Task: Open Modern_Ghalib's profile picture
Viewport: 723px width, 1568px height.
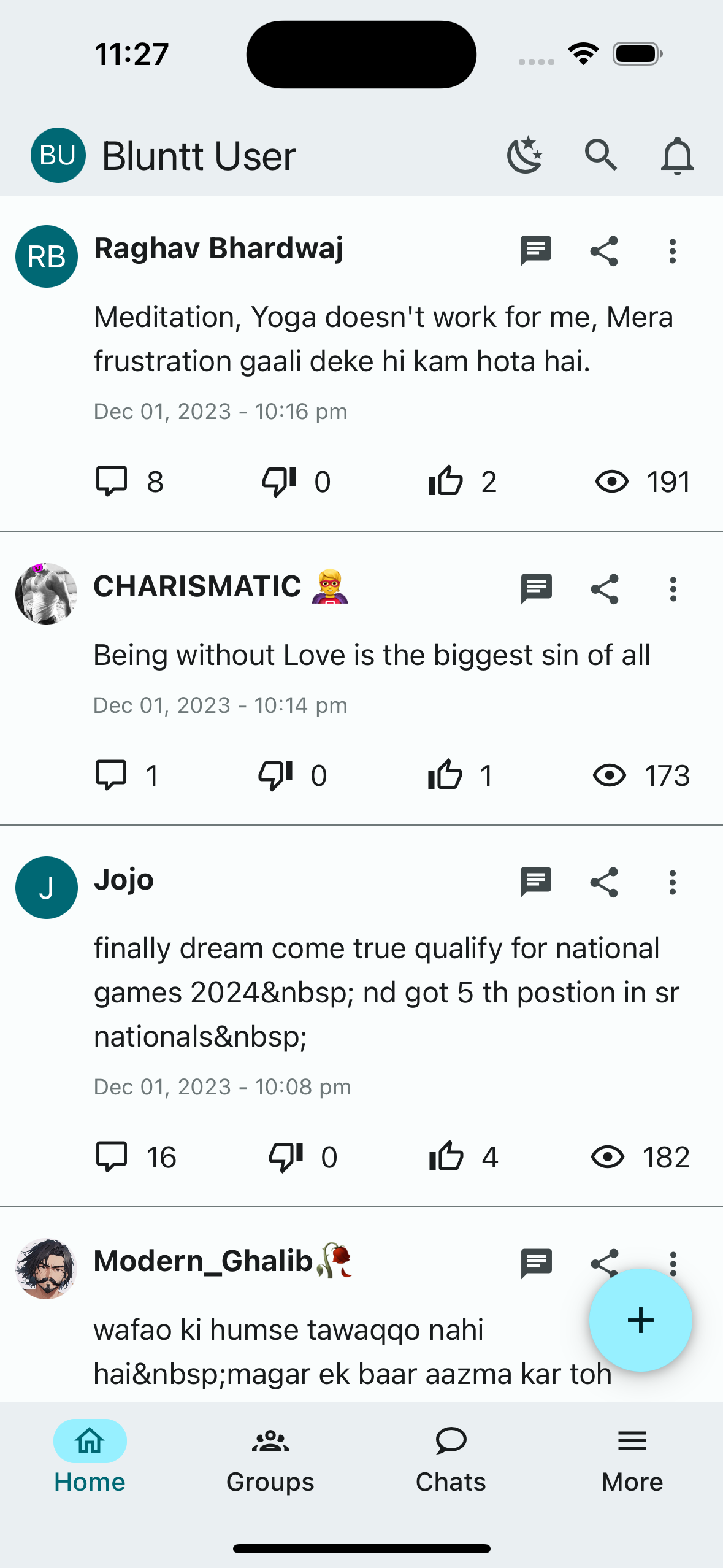Action: [x=46, y=1268]
